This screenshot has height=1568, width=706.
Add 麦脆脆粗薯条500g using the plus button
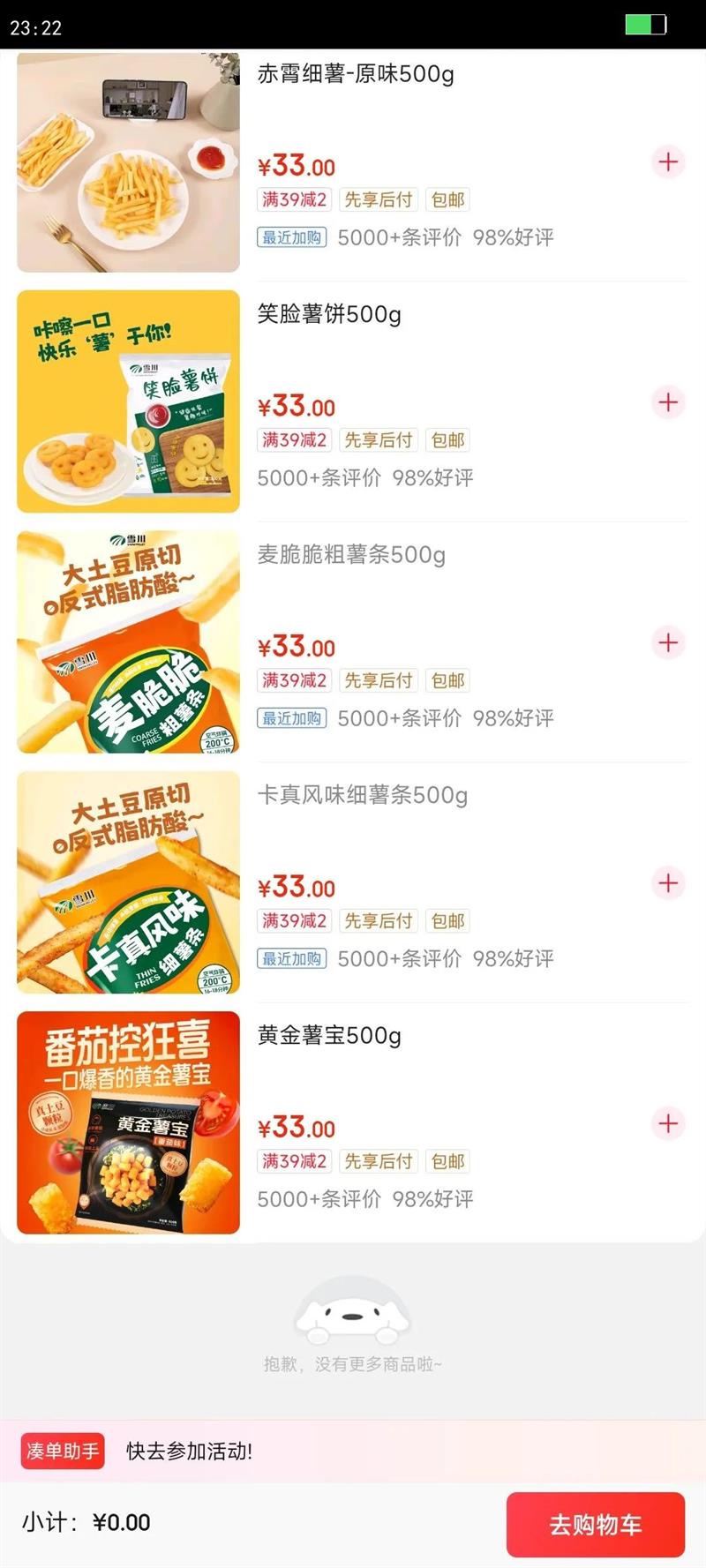668,643
